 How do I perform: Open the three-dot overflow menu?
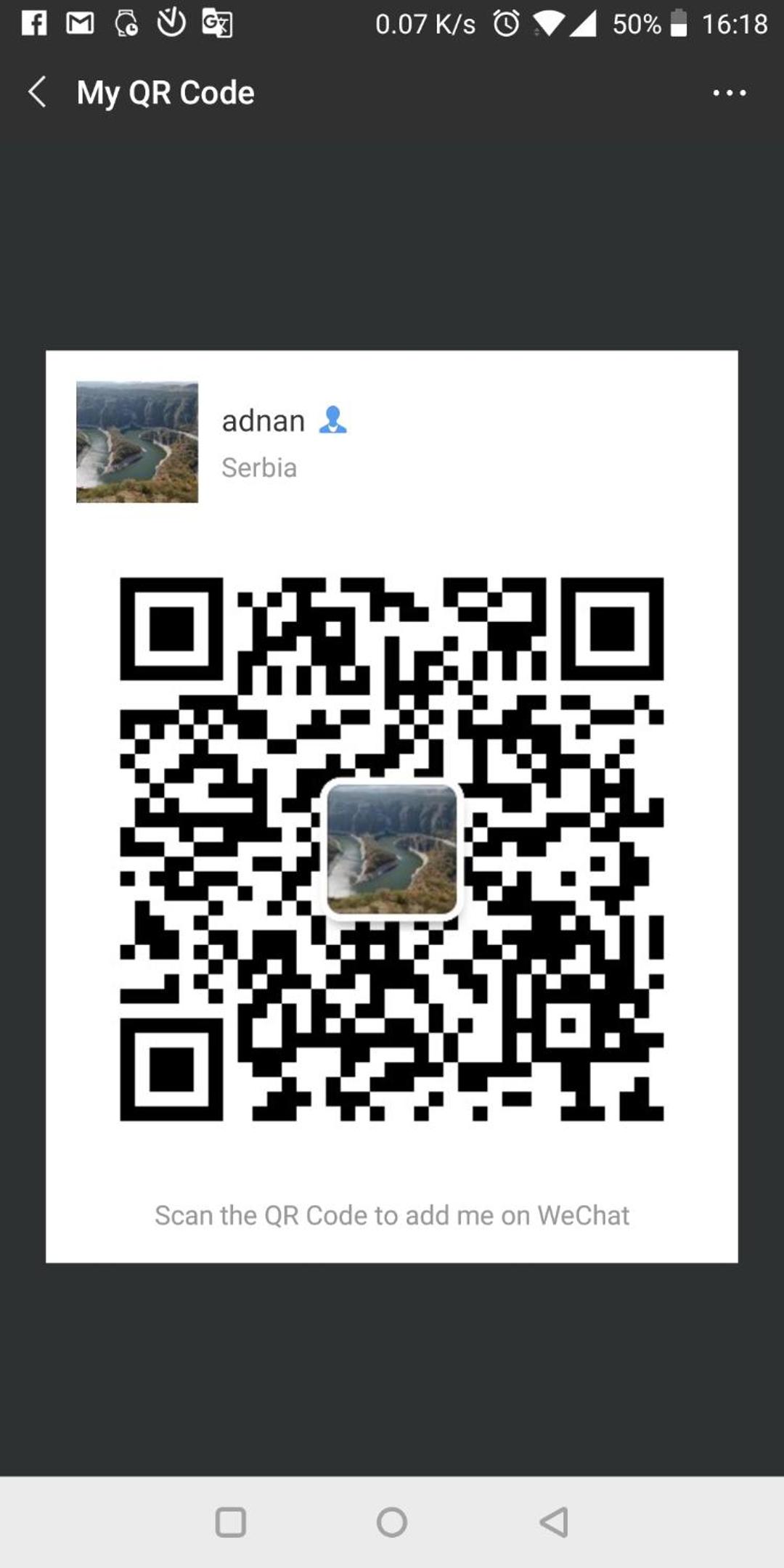point(729,92)
